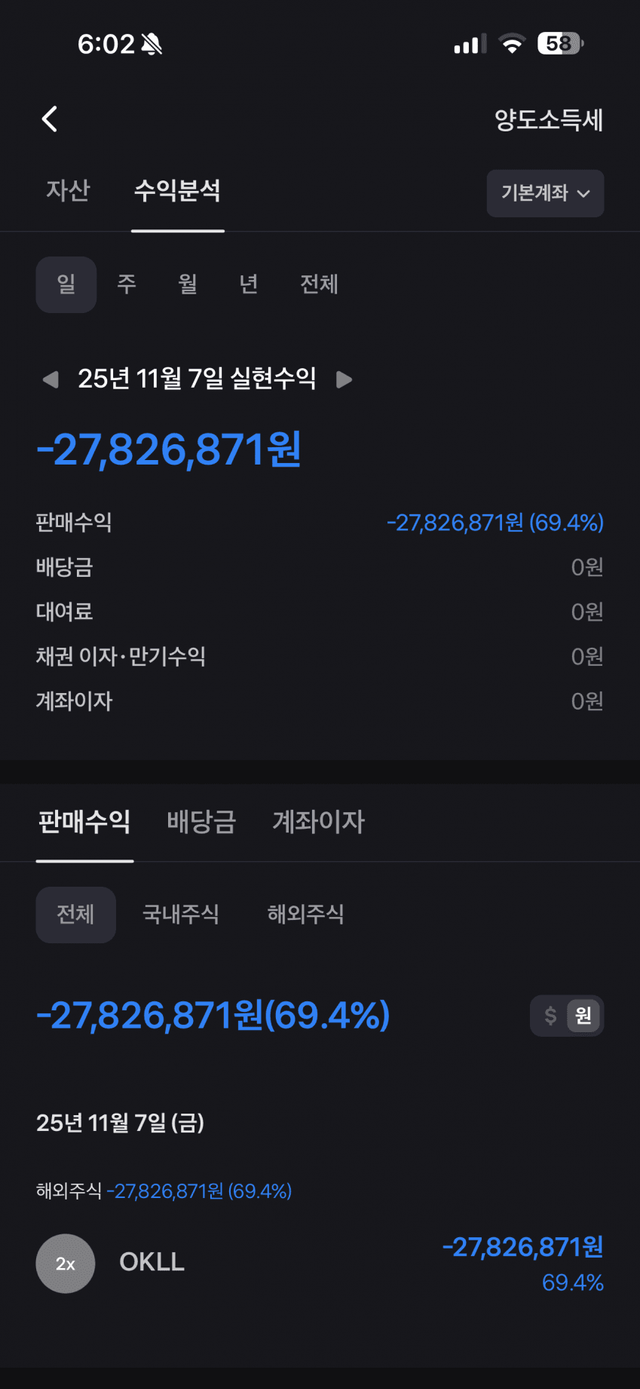Image resolution: width=640 pixels, height=1389 pixels.
Task: Select the 전체 period filter beside 년
Action: (x=319, y=284)
